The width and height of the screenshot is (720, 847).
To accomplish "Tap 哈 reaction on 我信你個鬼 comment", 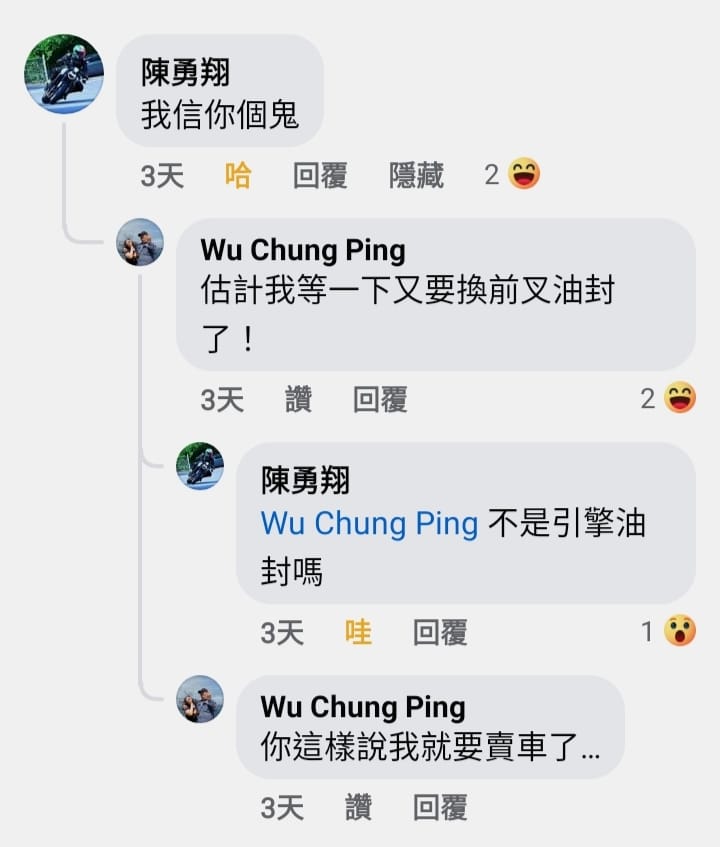I will [238, 176].
